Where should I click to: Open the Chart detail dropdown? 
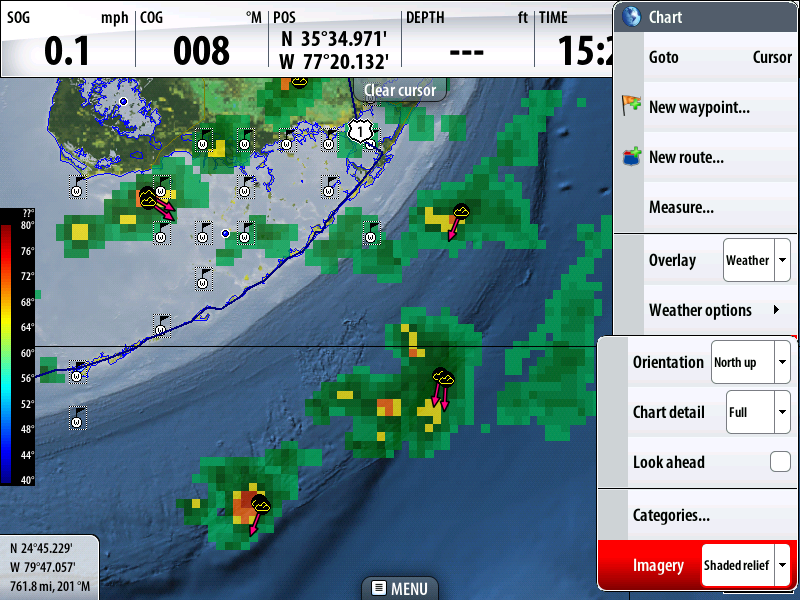757,412
